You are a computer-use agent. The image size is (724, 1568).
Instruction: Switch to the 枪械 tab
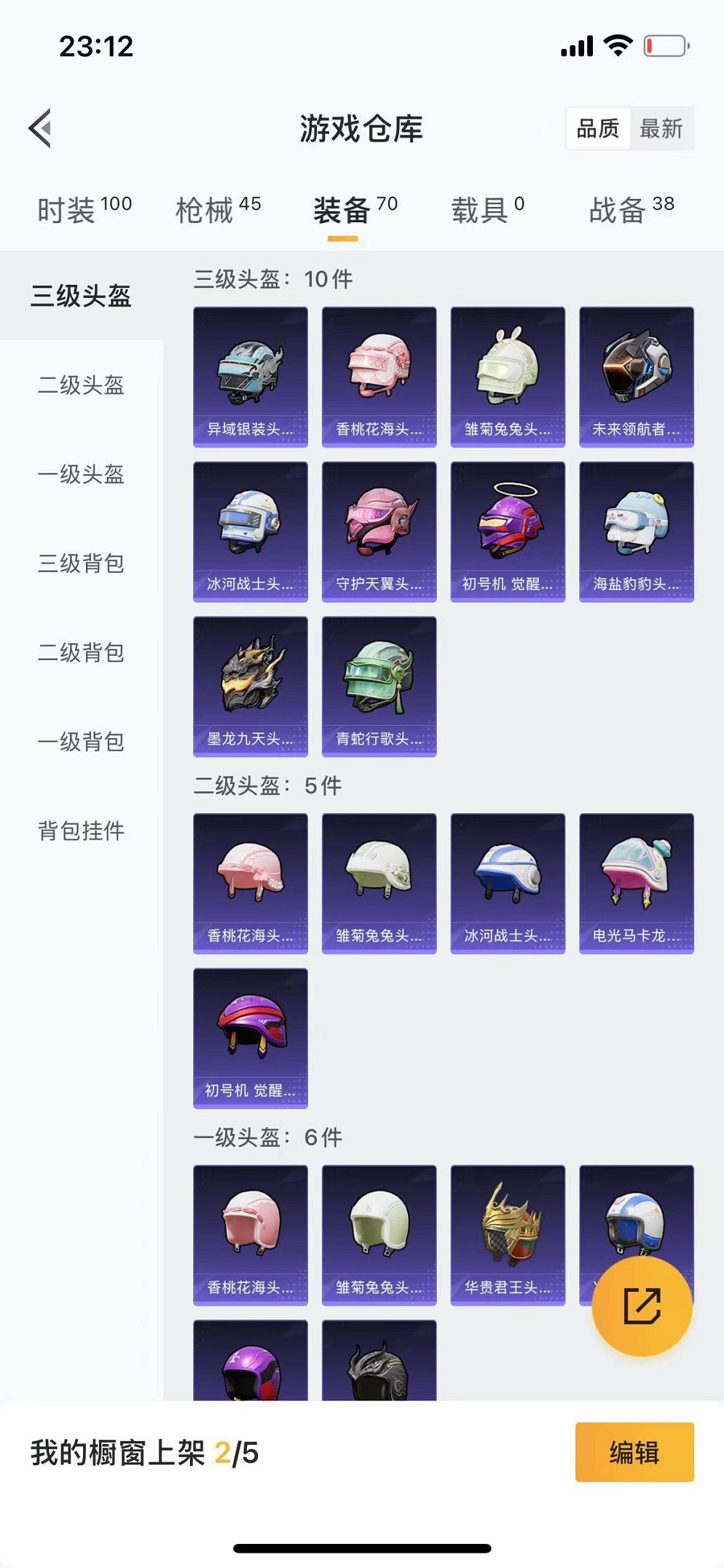[x=218, y=211]
